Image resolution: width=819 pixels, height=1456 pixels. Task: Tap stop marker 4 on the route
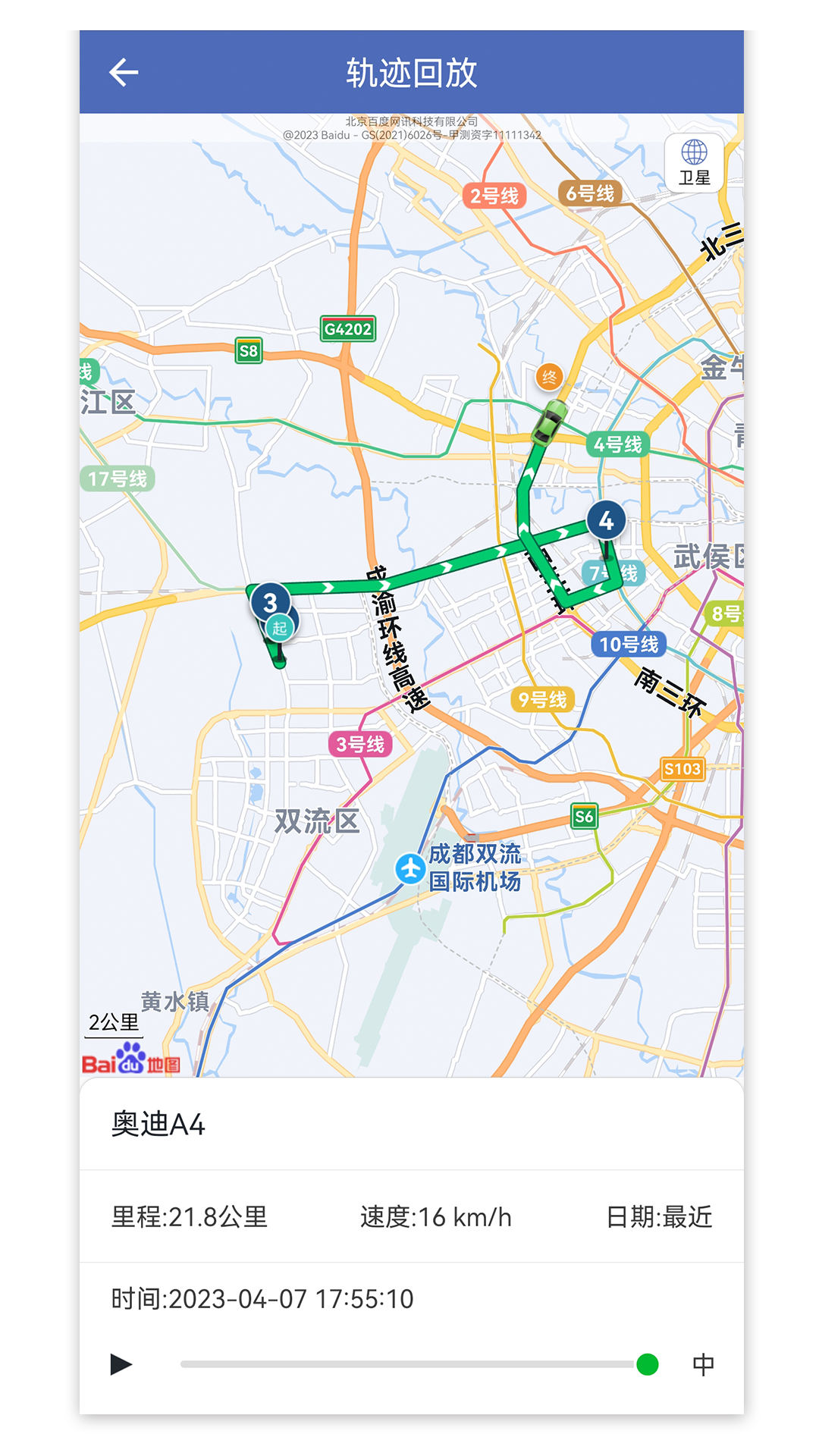point(606,521)
